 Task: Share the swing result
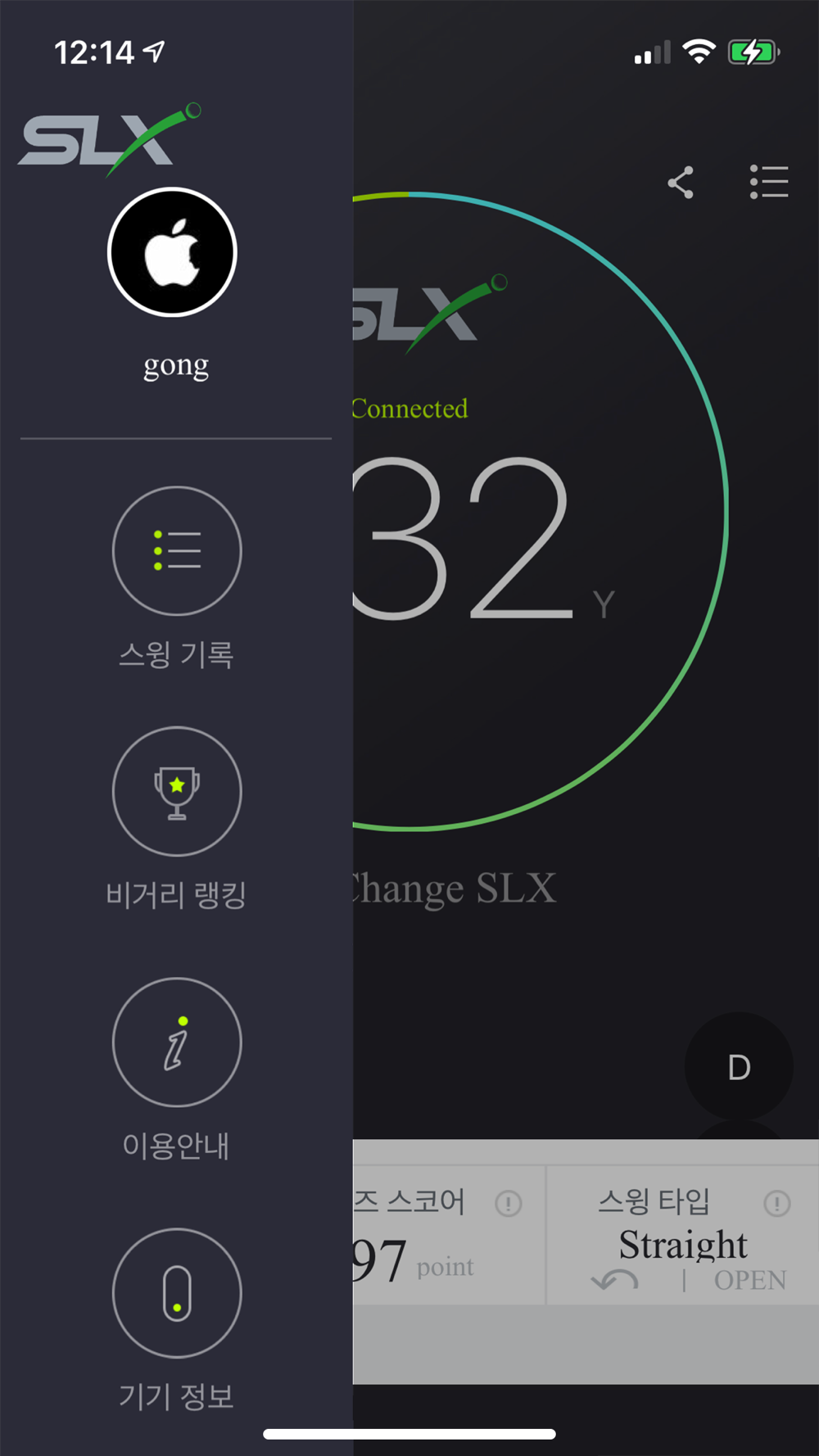tap(681, 182)
